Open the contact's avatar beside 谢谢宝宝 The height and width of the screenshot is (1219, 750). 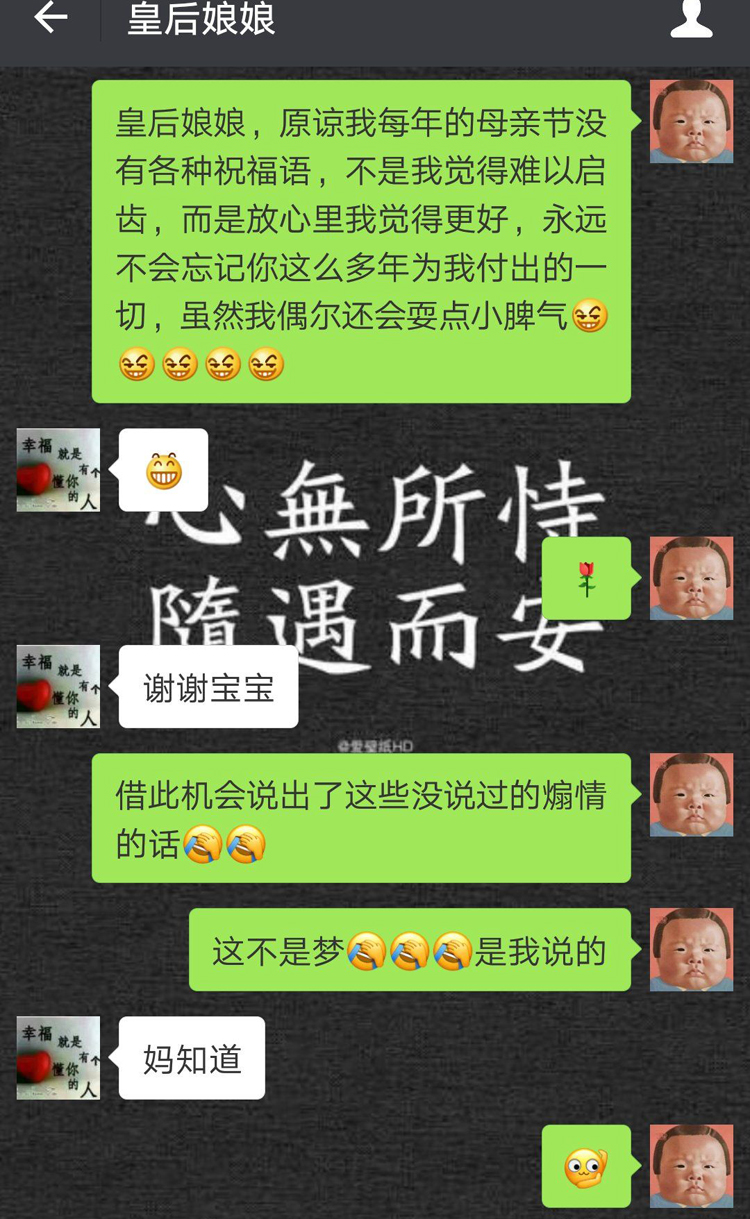click(58, 686)
